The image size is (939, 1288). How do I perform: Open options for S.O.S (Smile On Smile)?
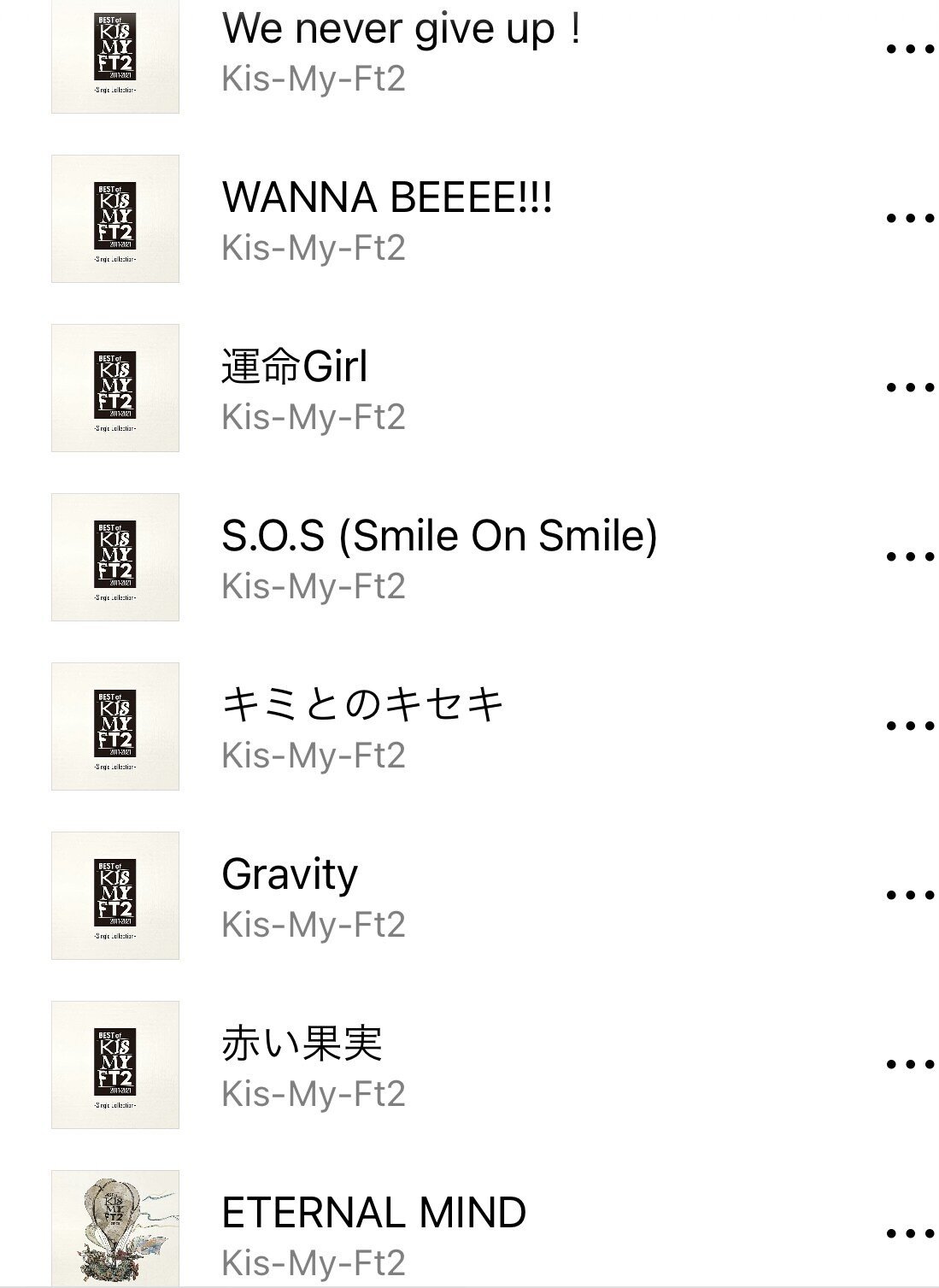909,557
